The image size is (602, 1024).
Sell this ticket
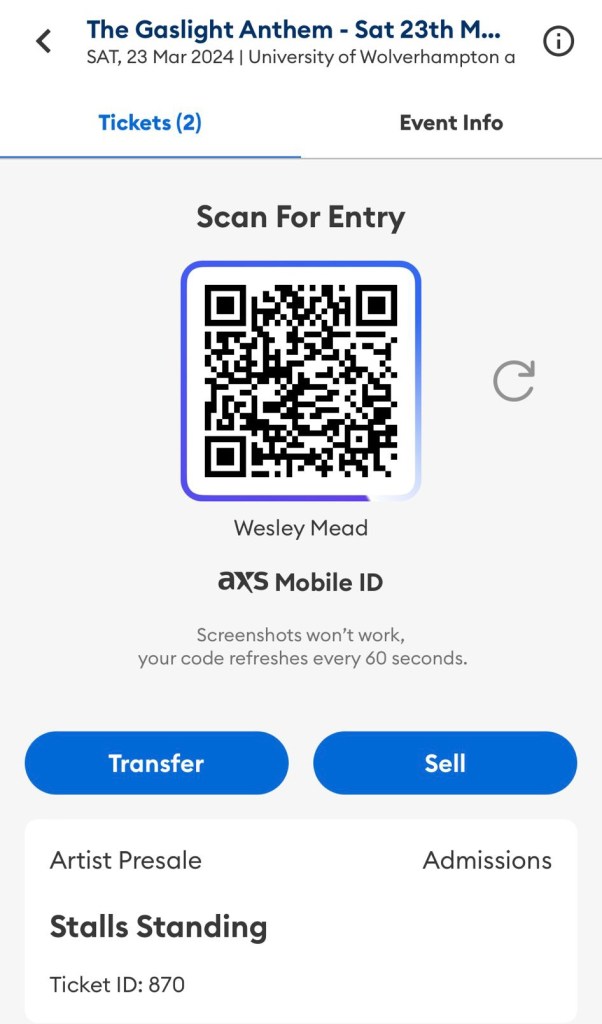click(x=445, y=763)
